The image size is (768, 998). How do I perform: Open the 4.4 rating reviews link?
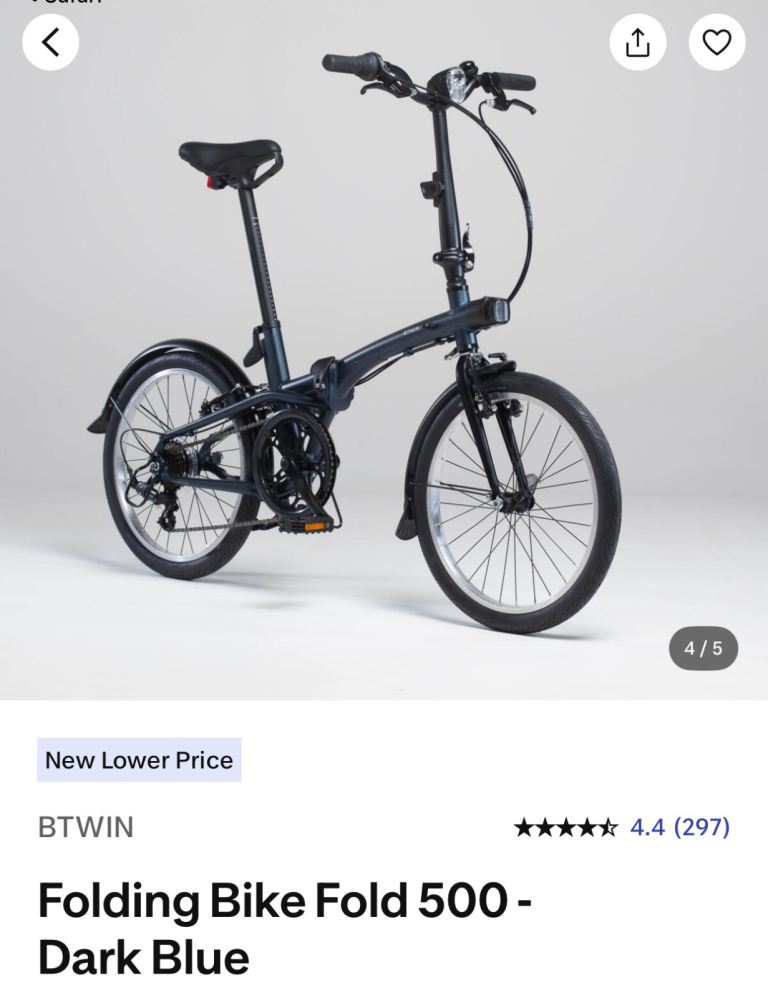tap(679, 827)
